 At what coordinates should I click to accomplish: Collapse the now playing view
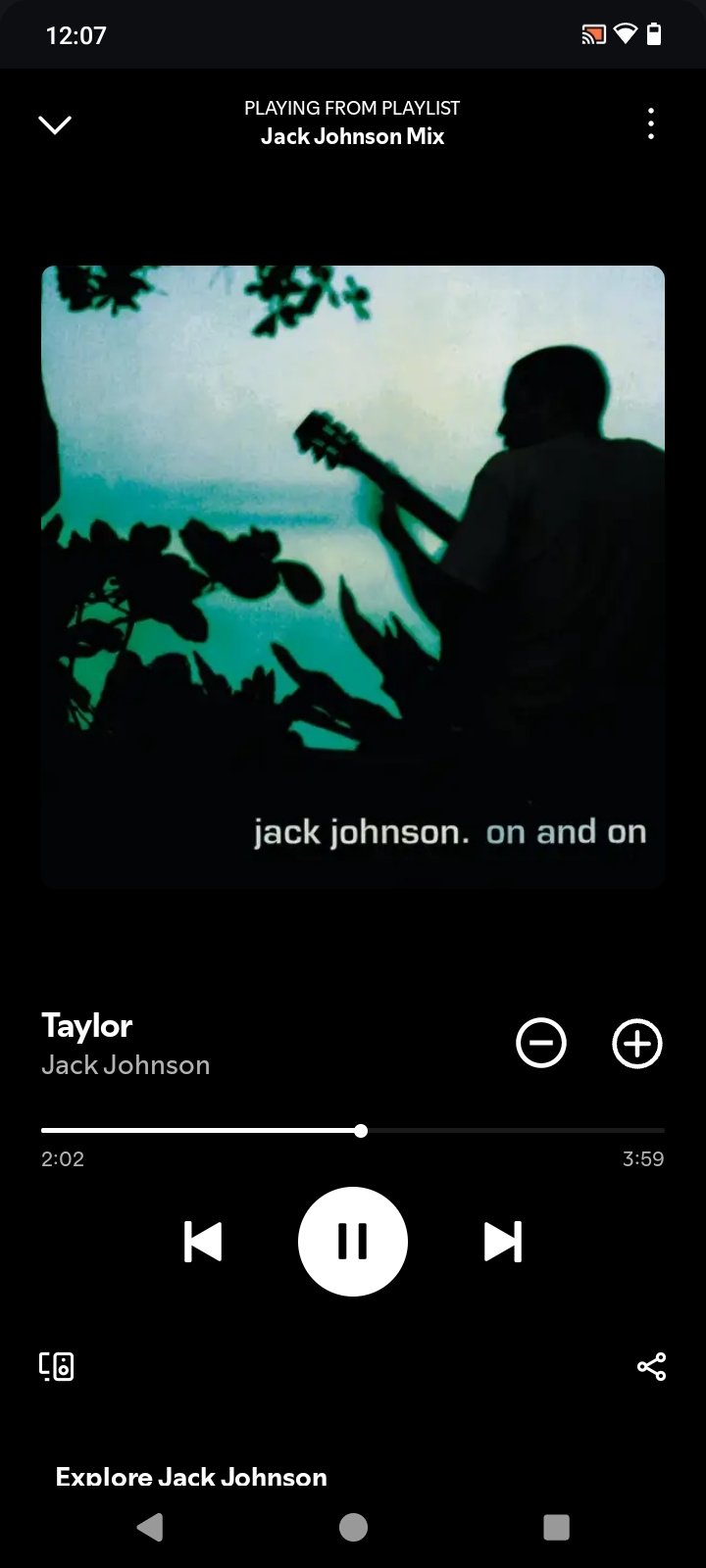pyautogui.click(x=55, y=124)
